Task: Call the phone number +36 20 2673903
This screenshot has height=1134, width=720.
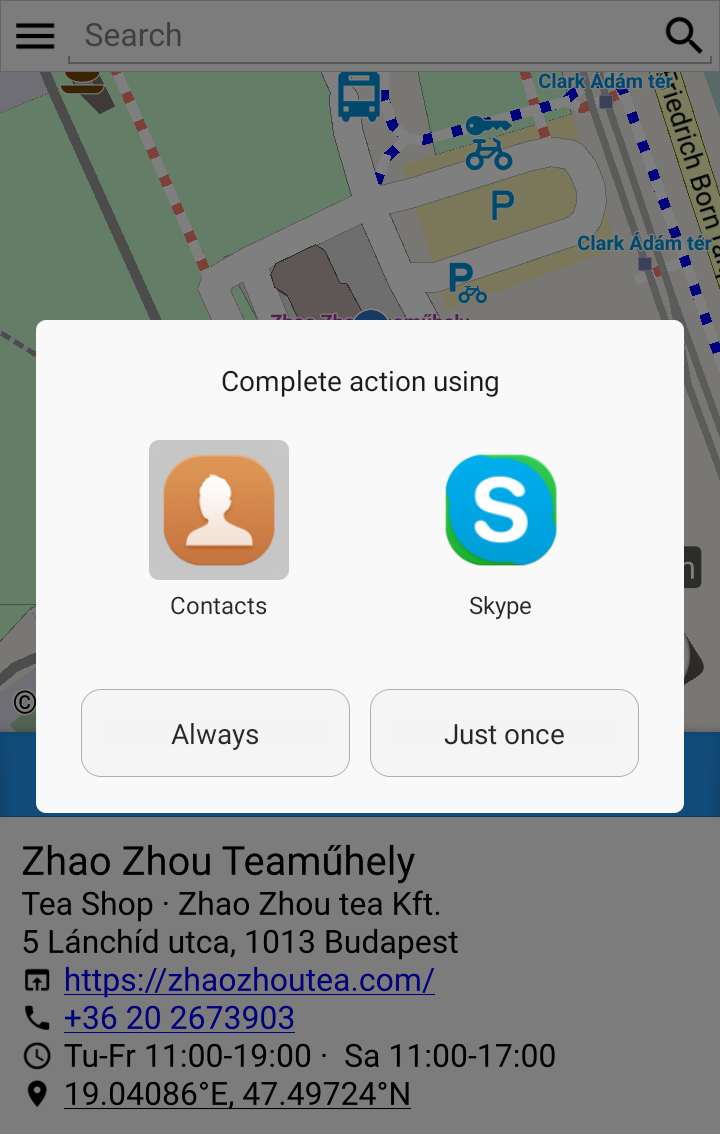Action: click(179, 1018)
